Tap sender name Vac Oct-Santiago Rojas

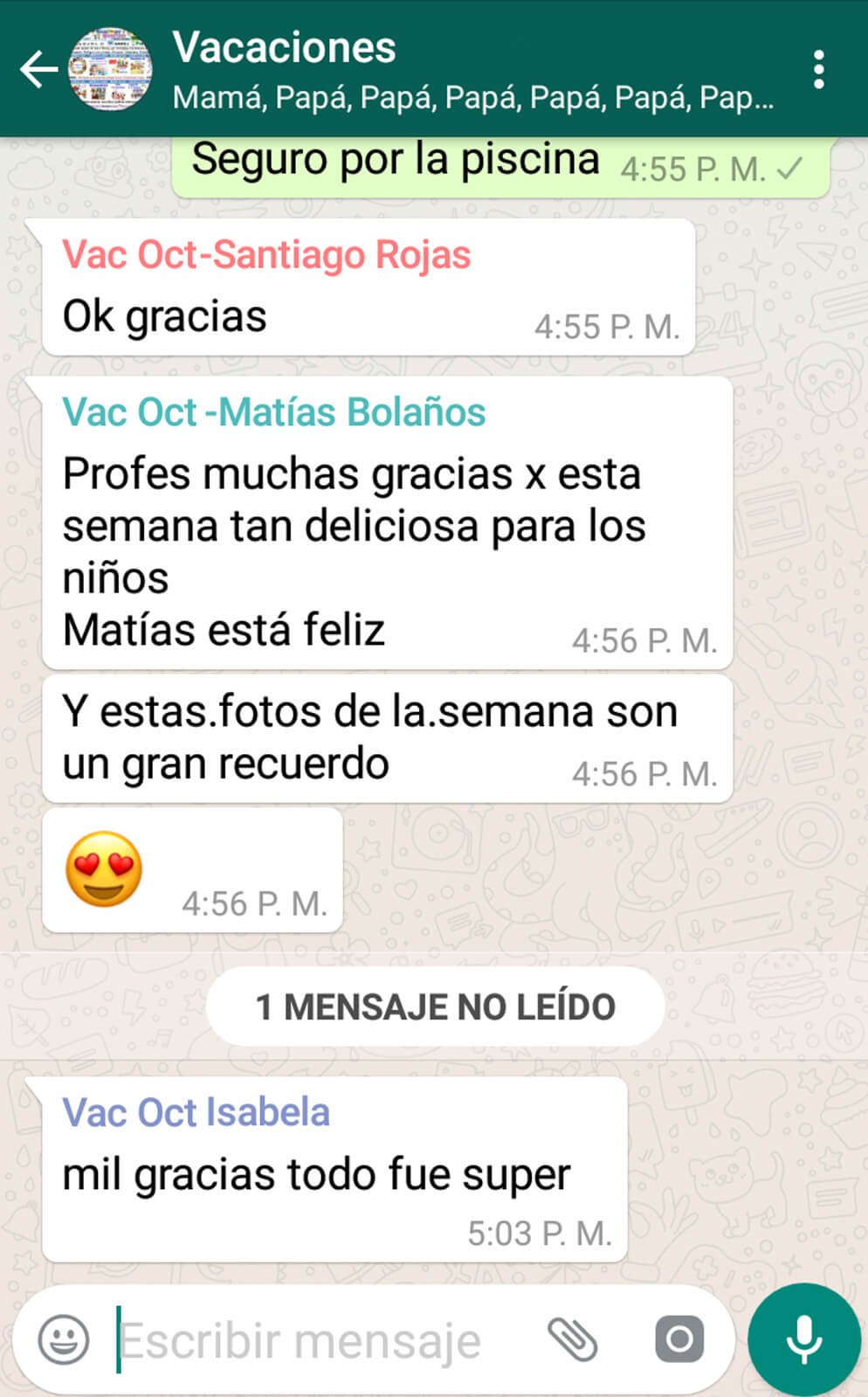pyautogui.click(x=266, y=255)
